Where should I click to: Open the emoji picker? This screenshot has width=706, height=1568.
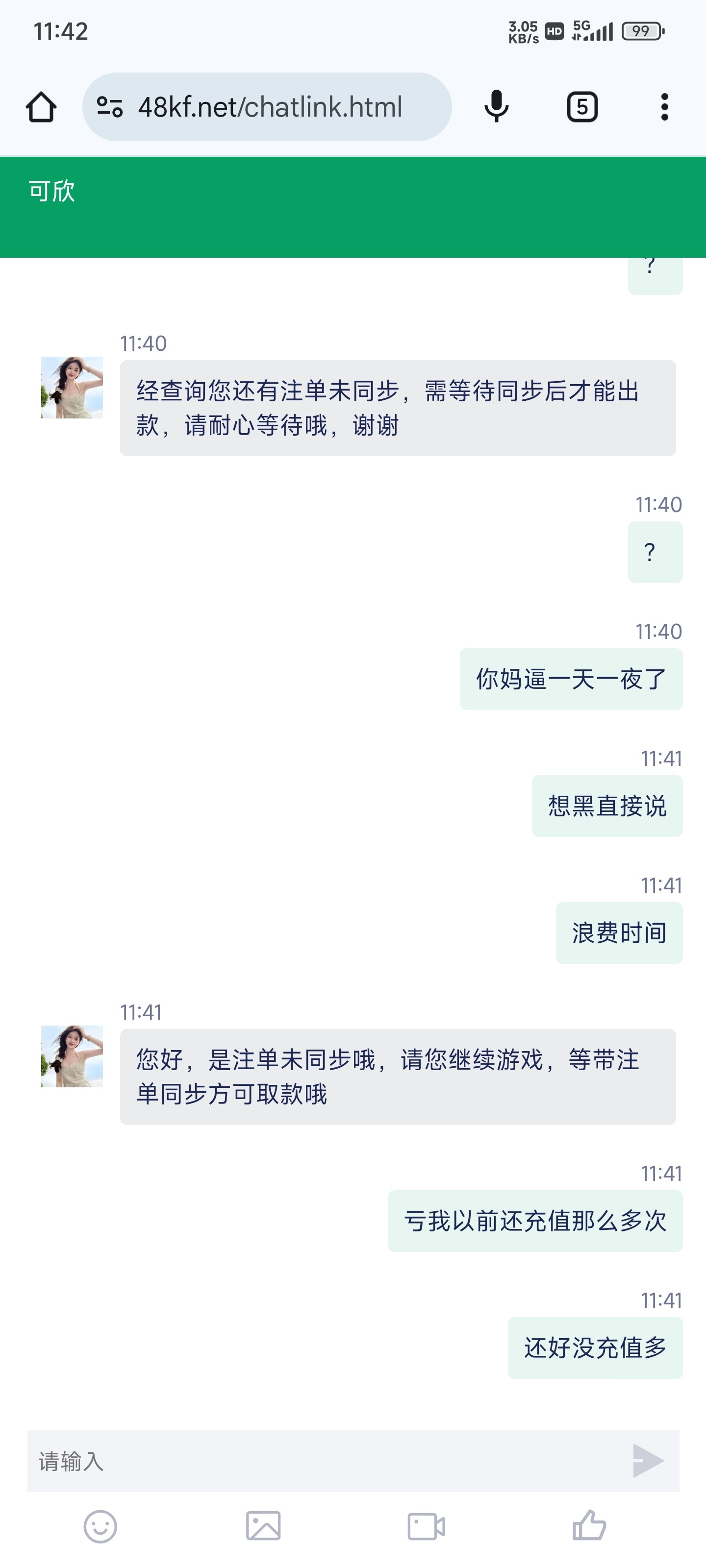click(x=101, y=1527)
